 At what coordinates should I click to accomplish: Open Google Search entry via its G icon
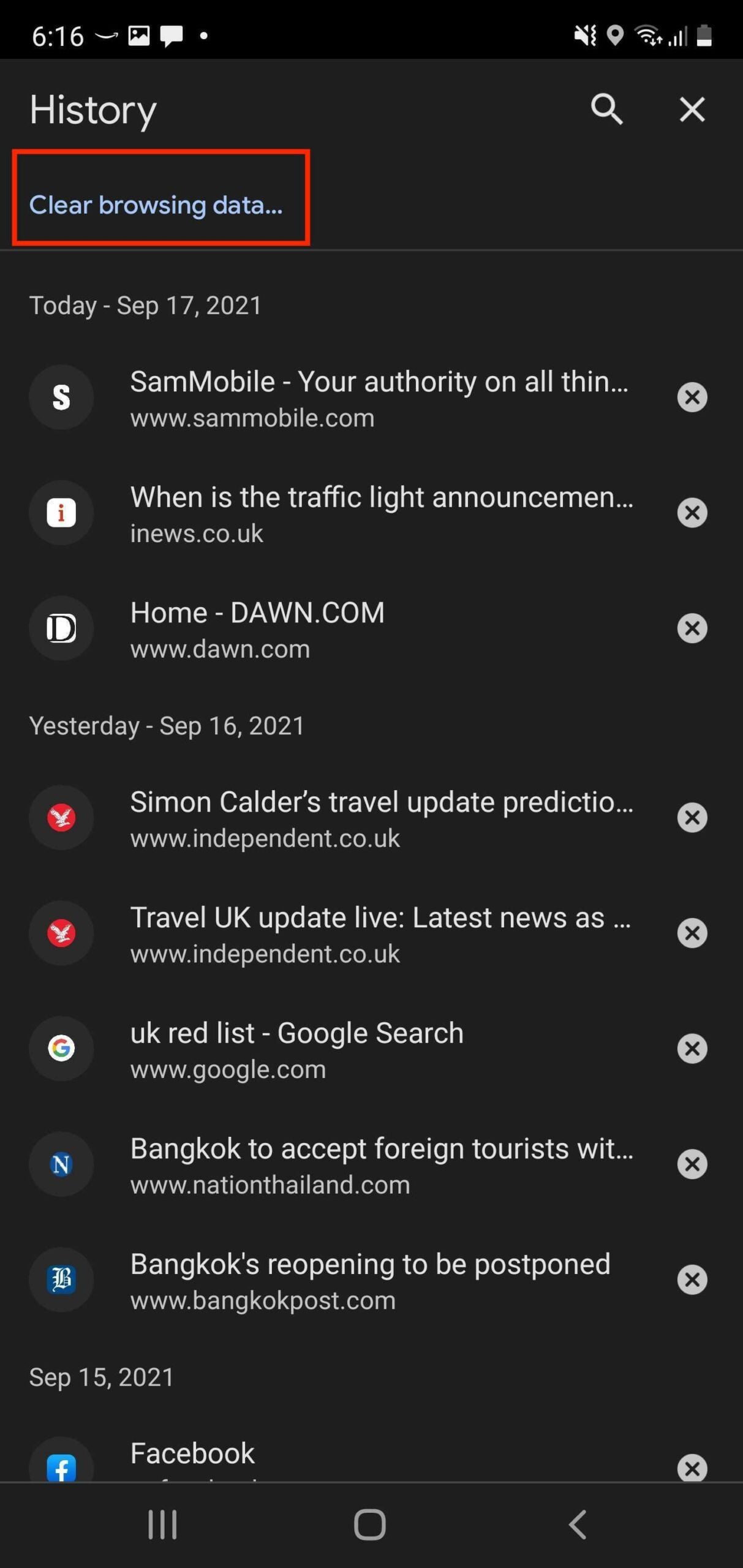point(61,1049)
